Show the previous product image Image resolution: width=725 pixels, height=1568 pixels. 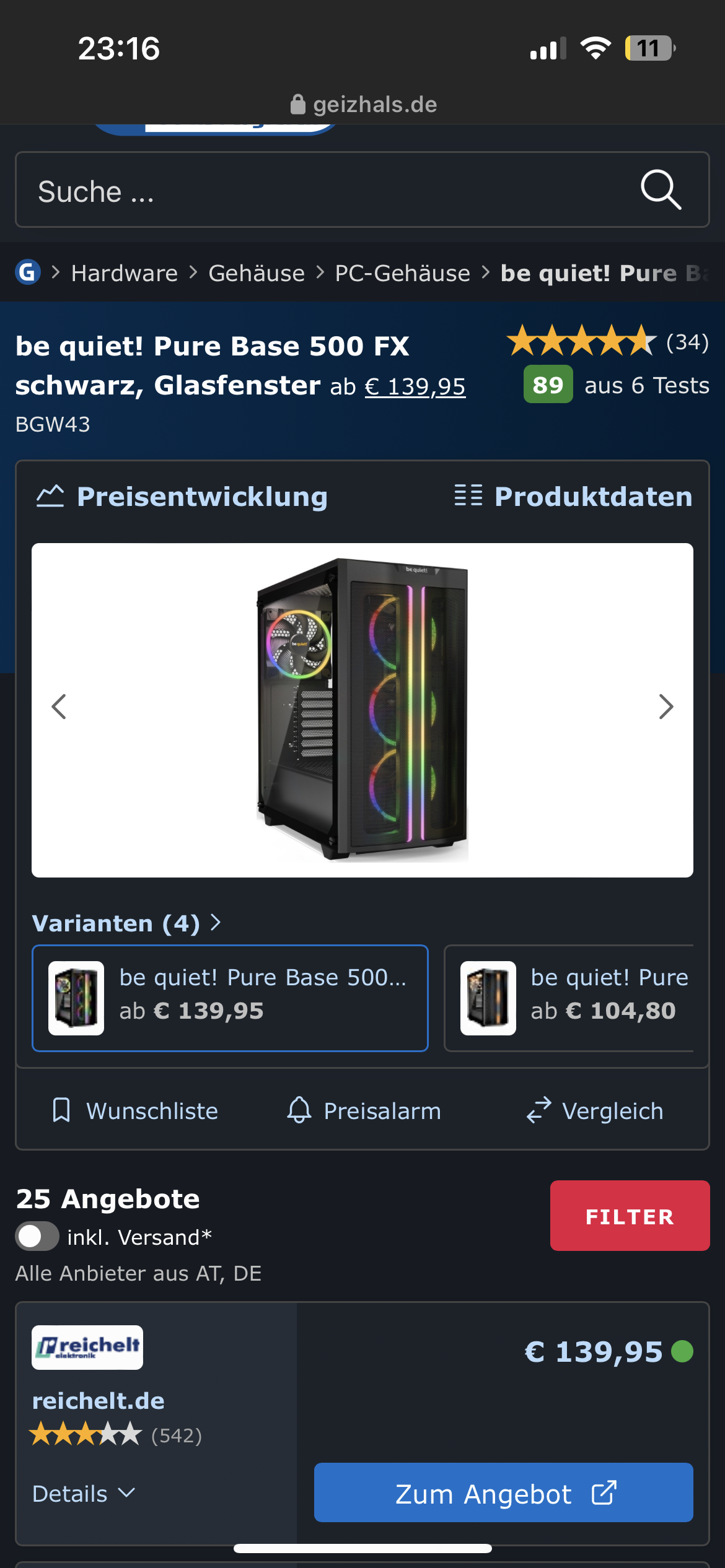click(59, 707)
